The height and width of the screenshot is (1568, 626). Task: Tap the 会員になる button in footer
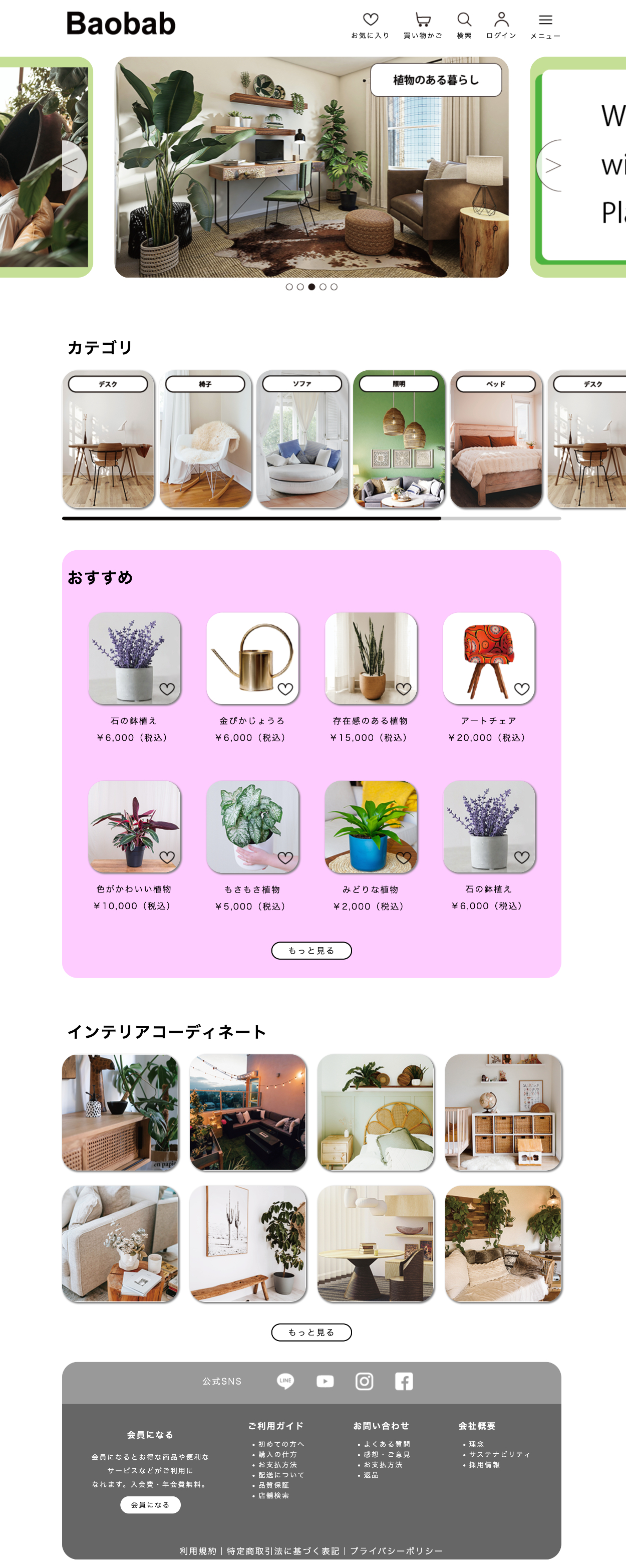coord(150,1505)
